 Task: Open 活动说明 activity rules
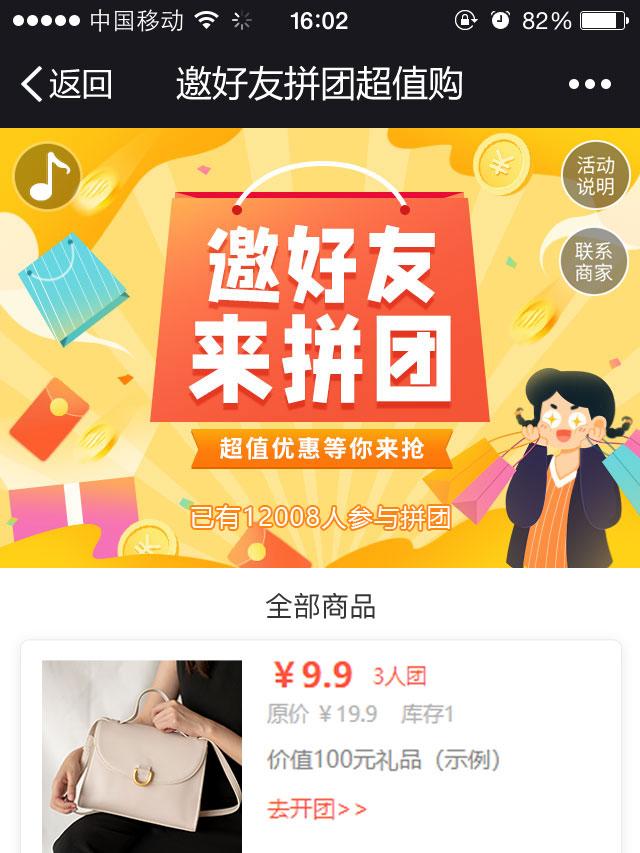(x=594, y=176)
